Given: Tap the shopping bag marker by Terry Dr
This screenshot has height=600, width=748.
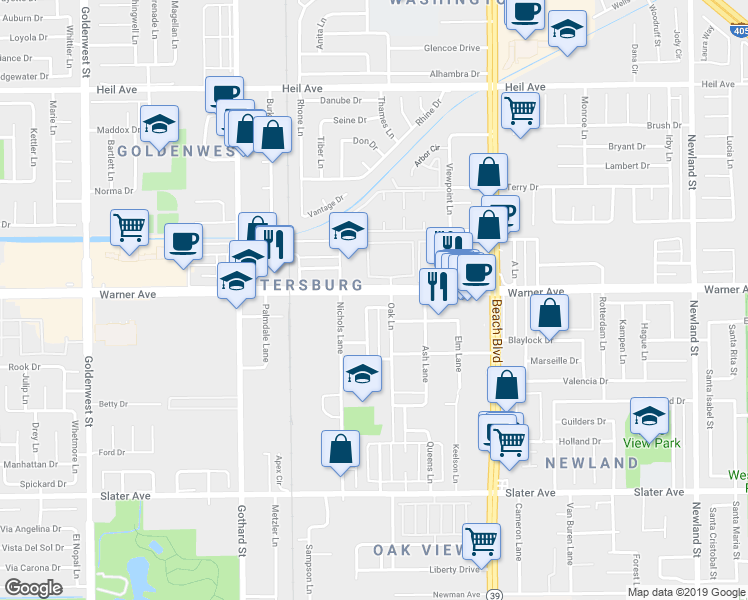Looking at the screenshot, I should (x=488, y=172).
